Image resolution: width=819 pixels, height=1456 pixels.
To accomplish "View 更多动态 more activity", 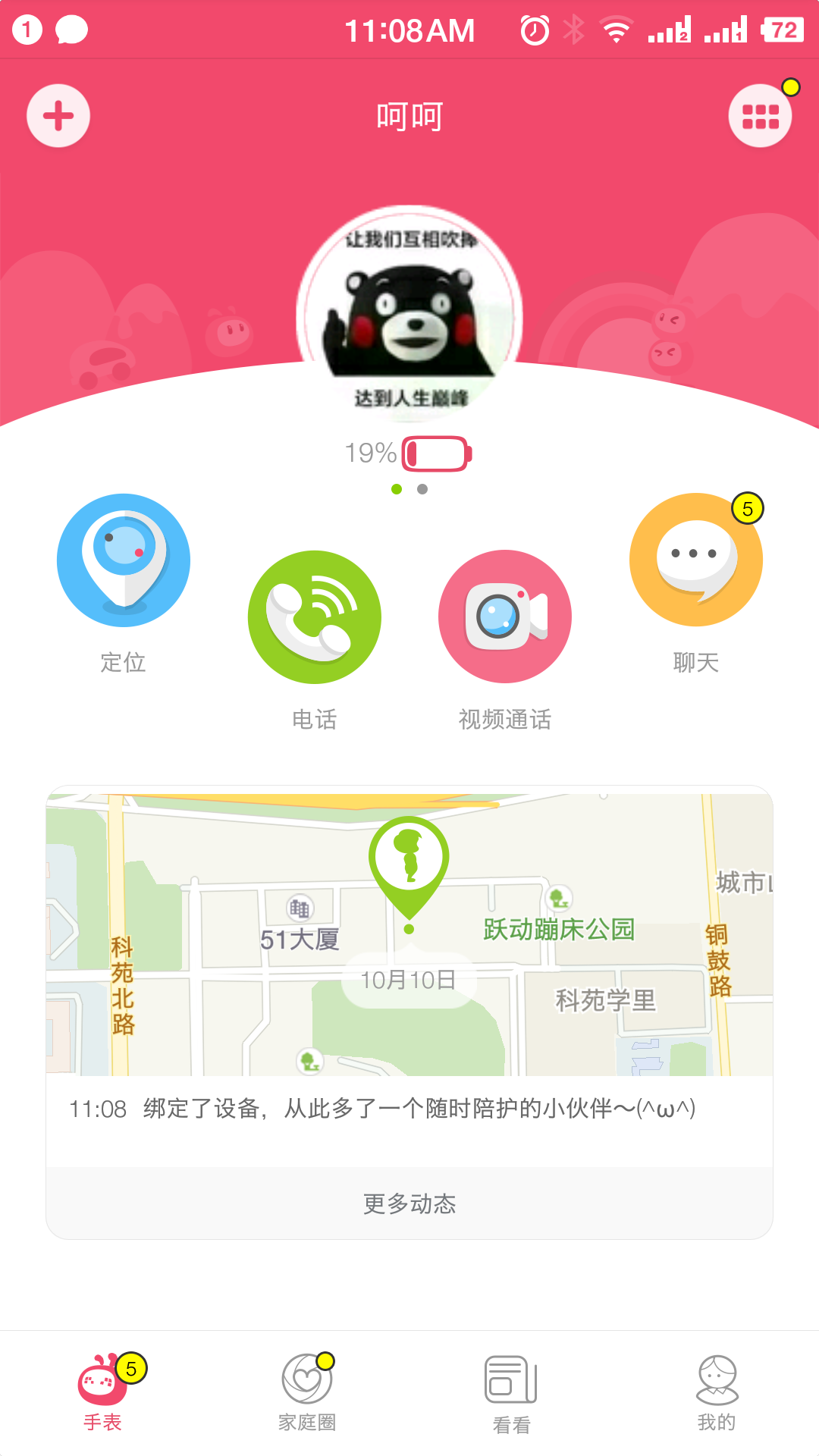I will (x=409, y=1203).
